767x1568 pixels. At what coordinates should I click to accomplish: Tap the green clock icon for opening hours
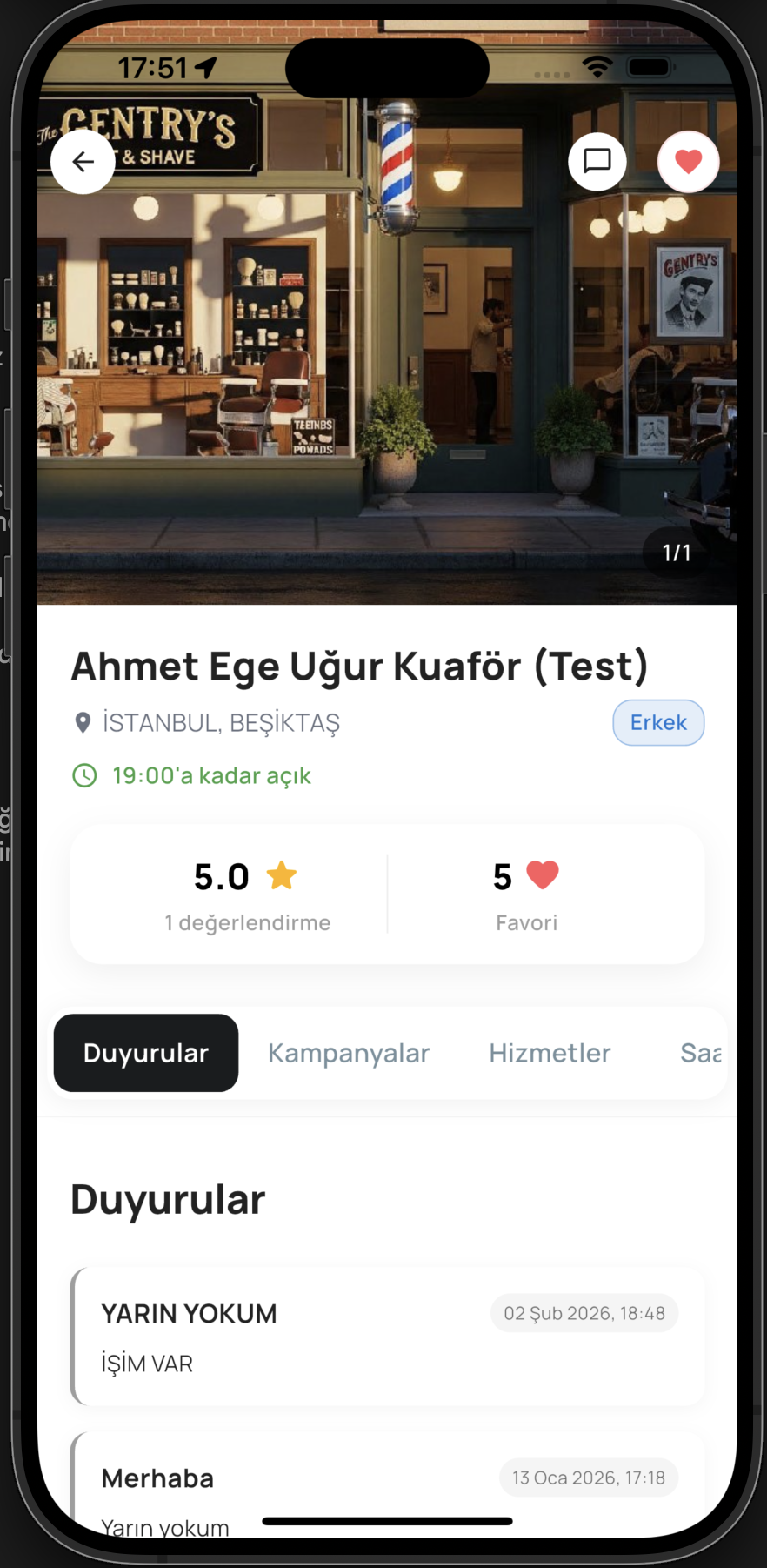(x=83, y=775)
